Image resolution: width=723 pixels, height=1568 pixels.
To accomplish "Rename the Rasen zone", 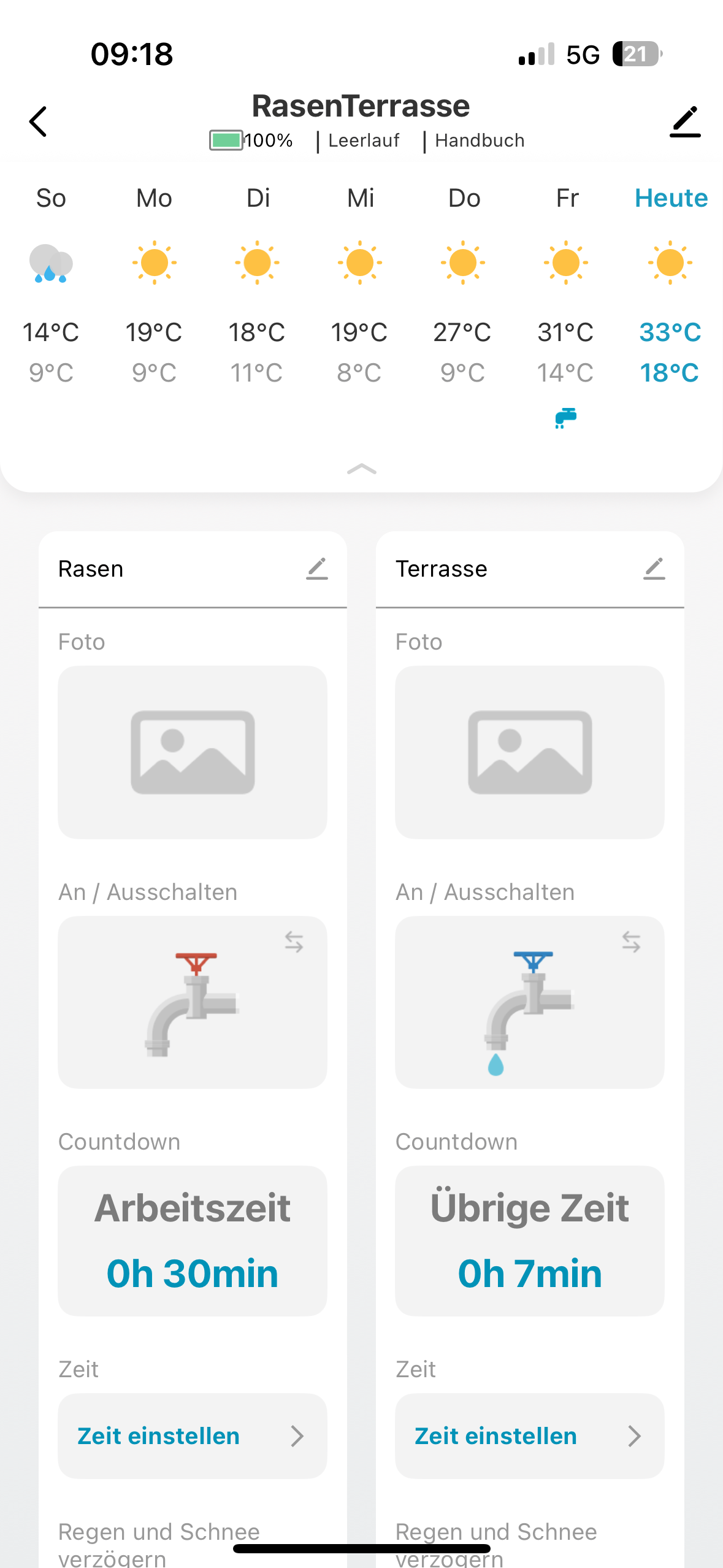I will tap(317, 569).
